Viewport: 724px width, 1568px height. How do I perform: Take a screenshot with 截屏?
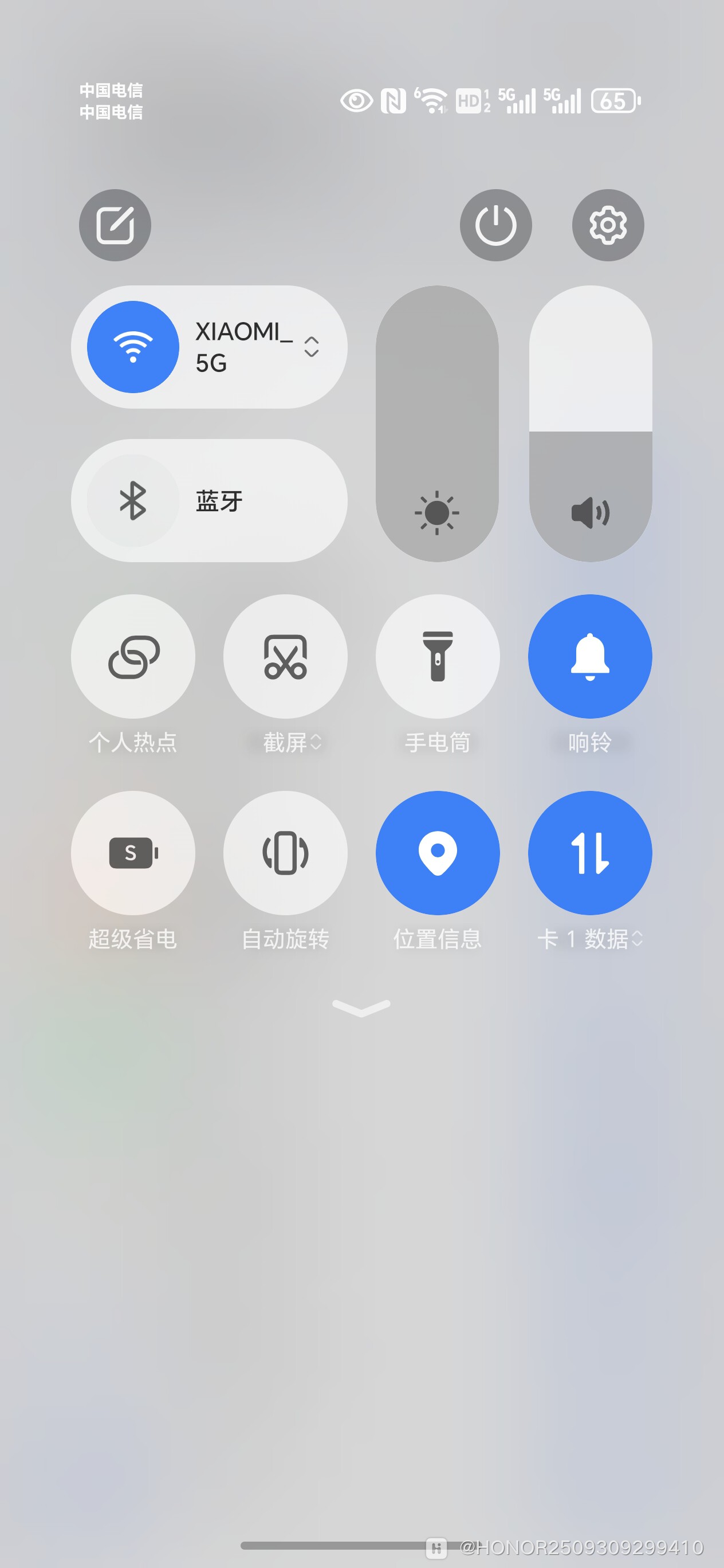[285, 656]
